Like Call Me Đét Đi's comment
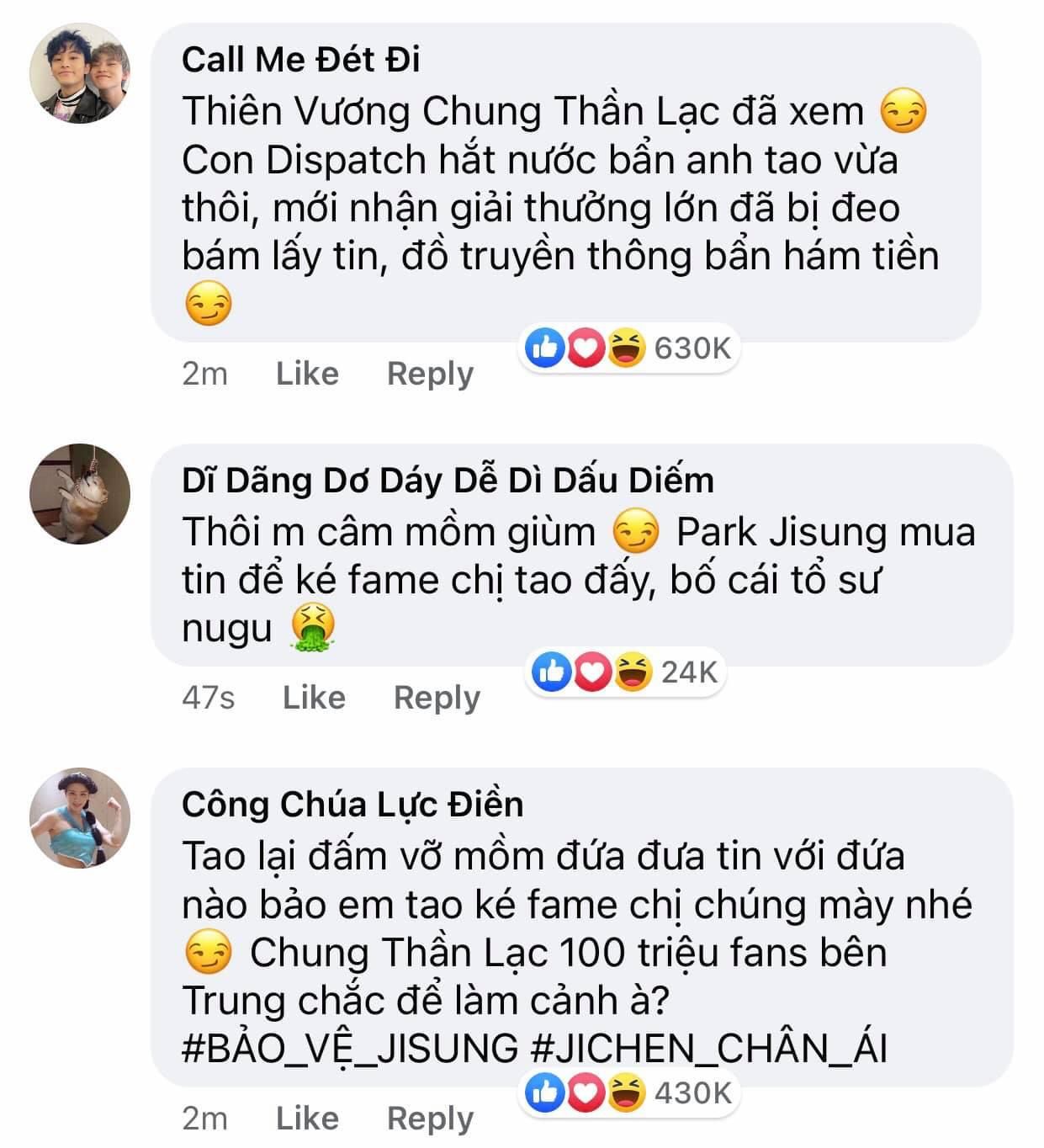 307,373
